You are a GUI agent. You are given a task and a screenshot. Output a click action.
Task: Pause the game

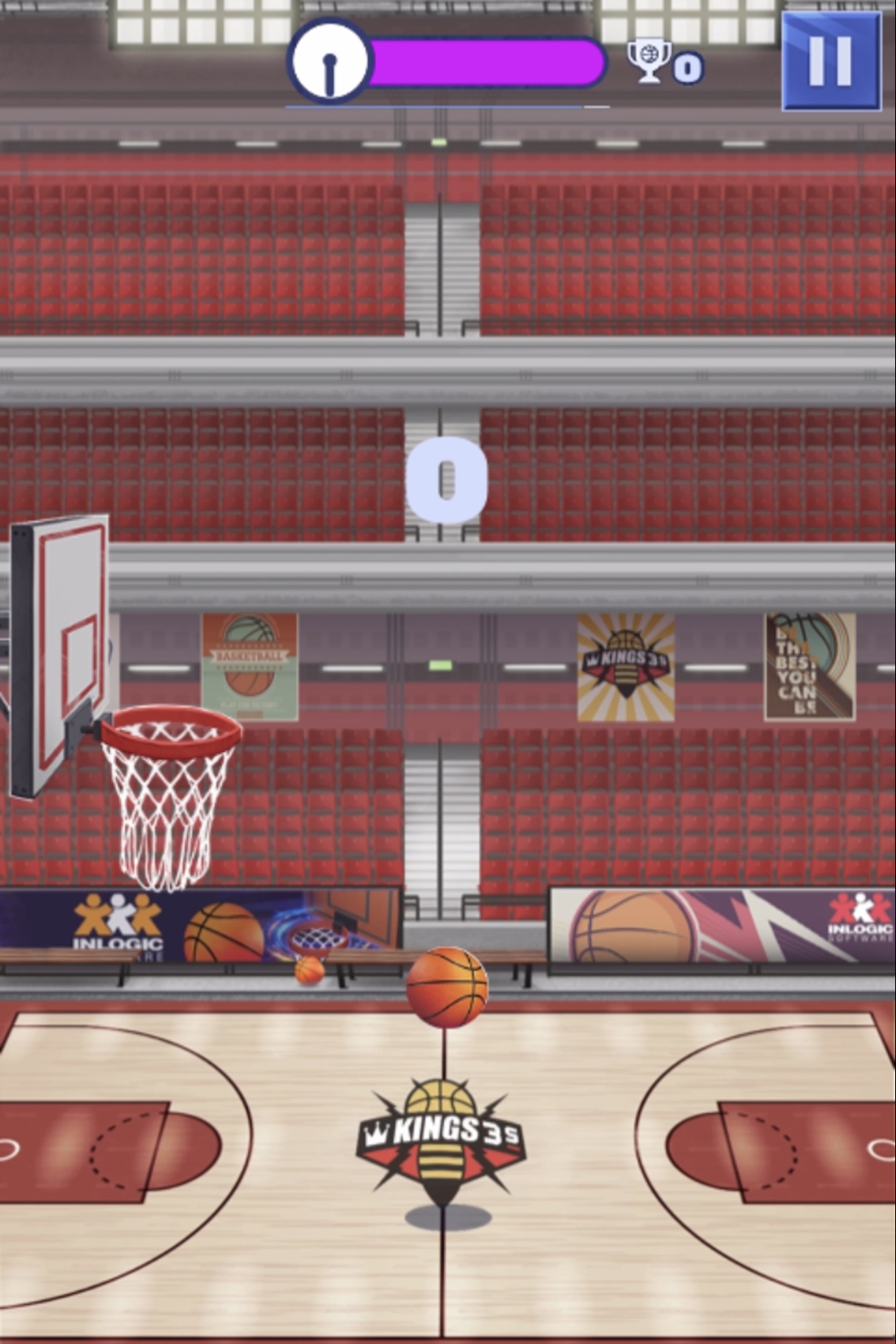point(831,61)
